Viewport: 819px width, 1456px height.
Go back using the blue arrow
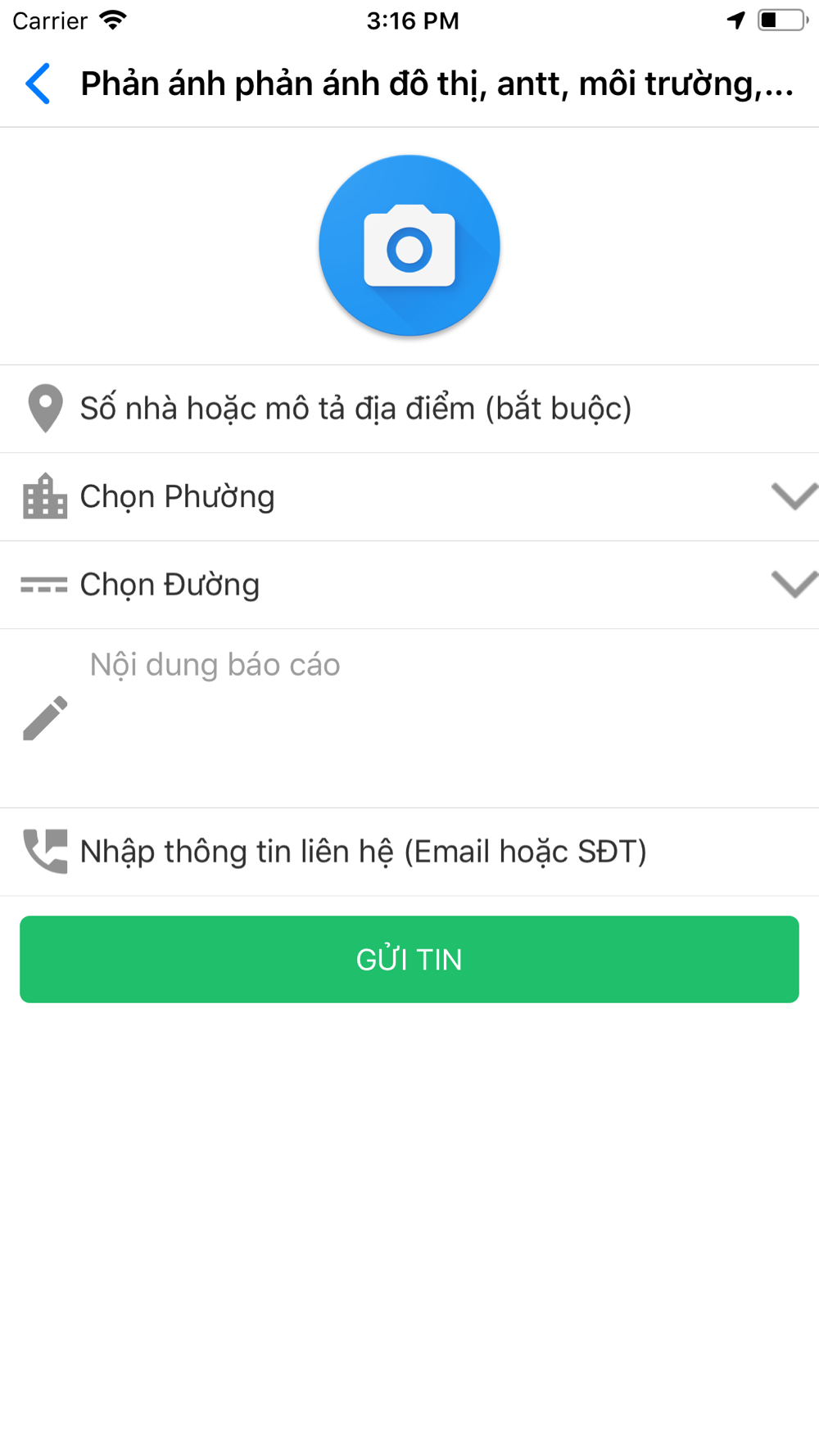[x=38, y=84]
